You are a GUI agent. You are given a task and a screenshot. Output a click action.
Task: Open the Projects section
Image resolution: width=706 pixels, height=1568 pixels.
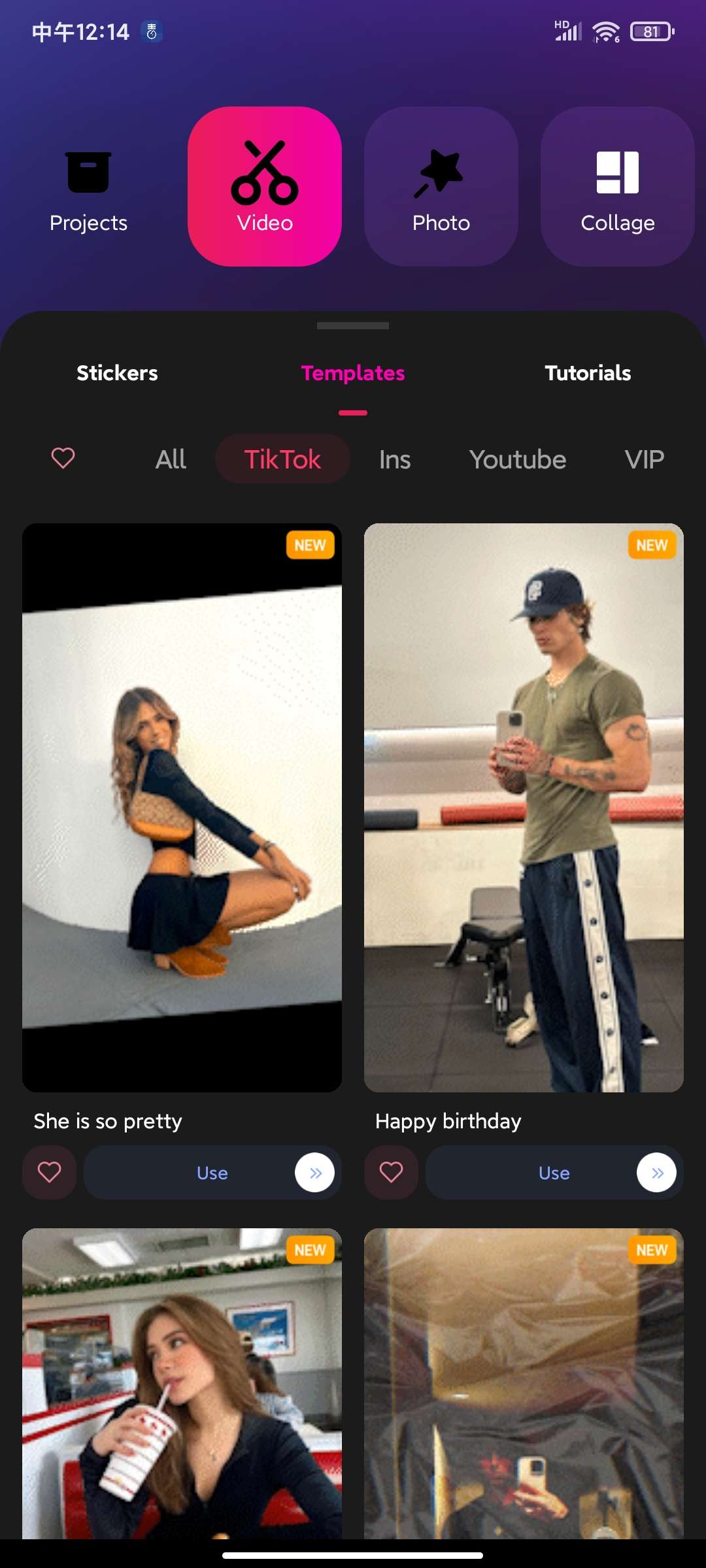[x=88, y=188]
